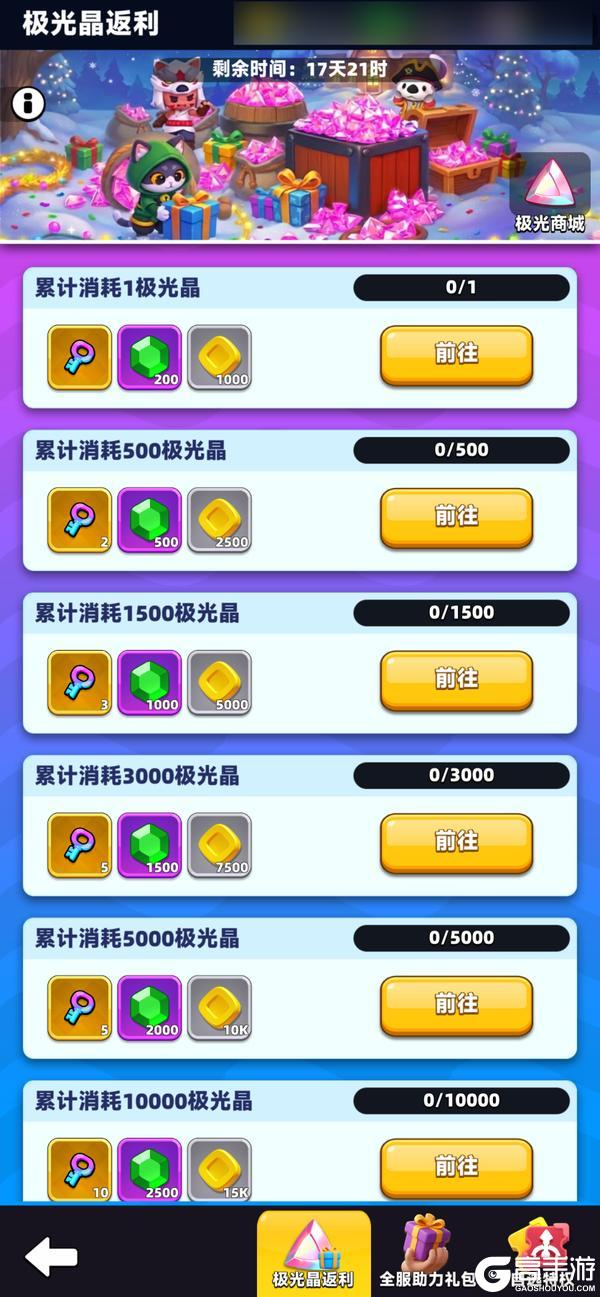Open the 极光商城 shop
The height and width of the screenshot is (1297, 600).
tap(549, 194)
